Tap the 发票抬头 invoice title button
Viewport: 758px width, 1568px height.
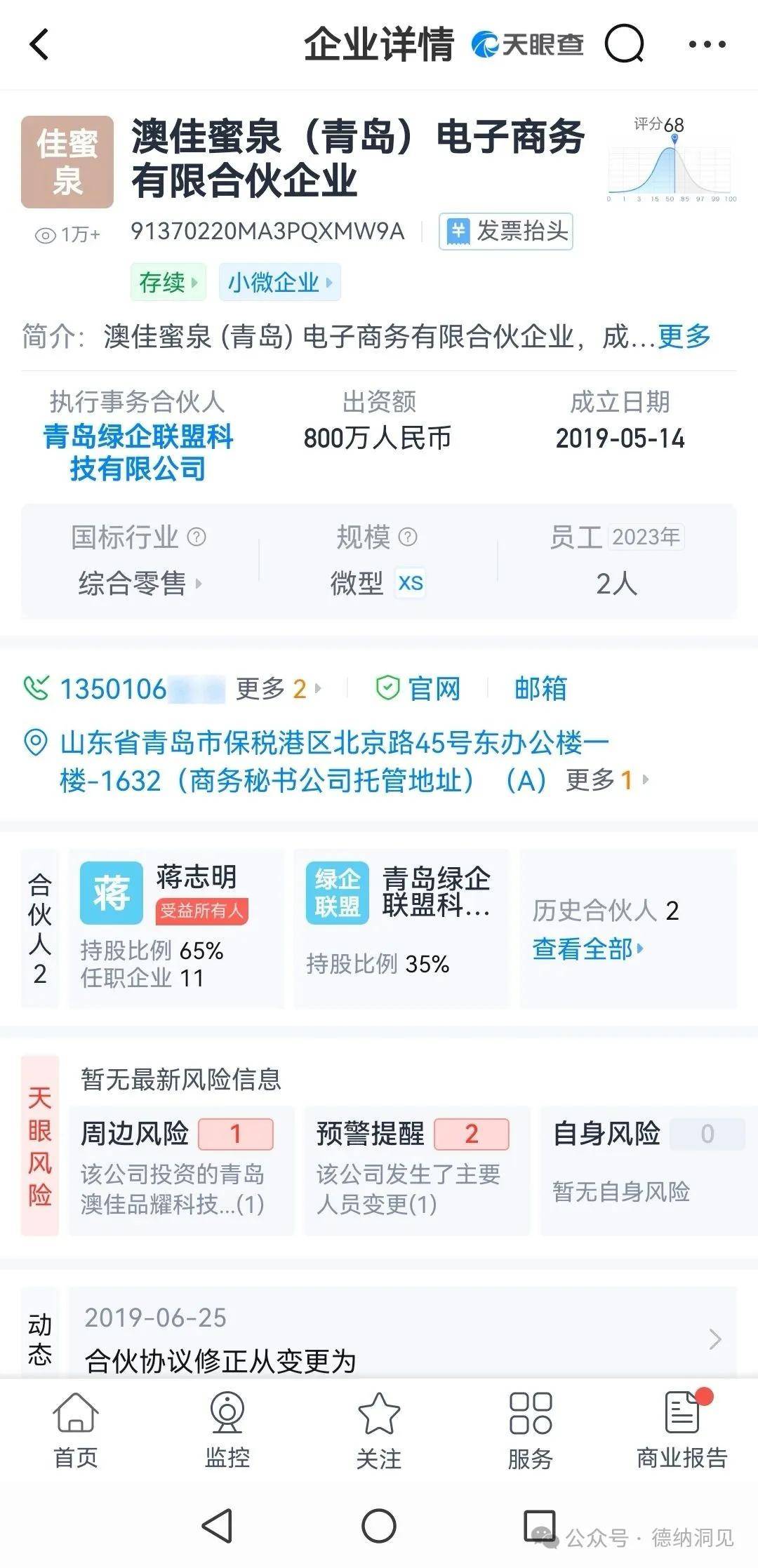tap(506, 231)
